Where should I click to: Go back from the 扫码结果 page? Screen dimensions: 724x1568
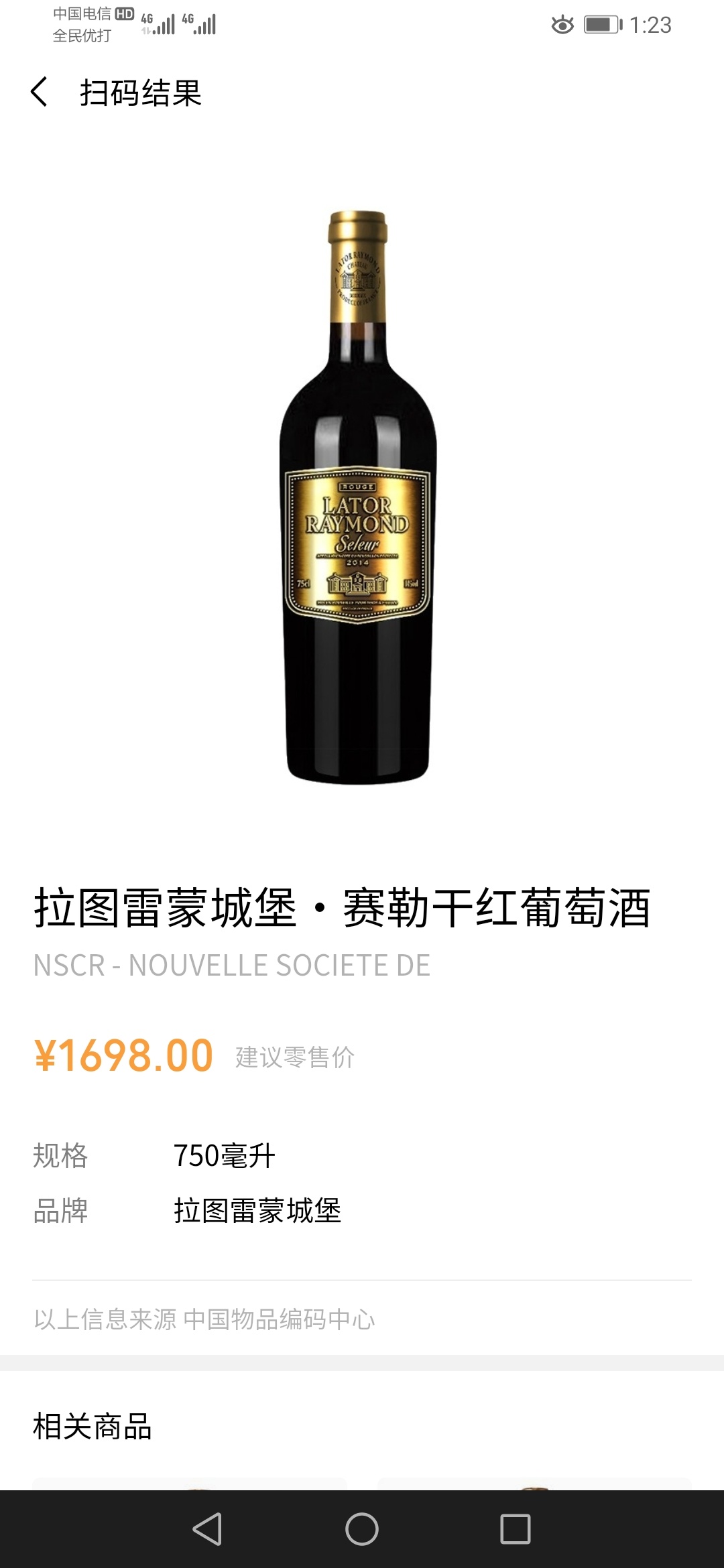tap(39, 92)
